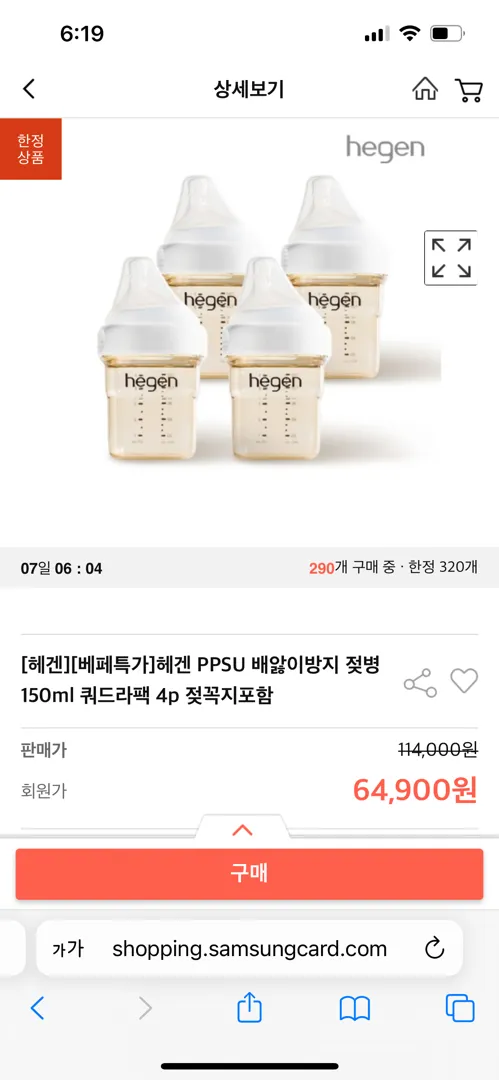Share this Hegen bottle product

tap(420, 683)
